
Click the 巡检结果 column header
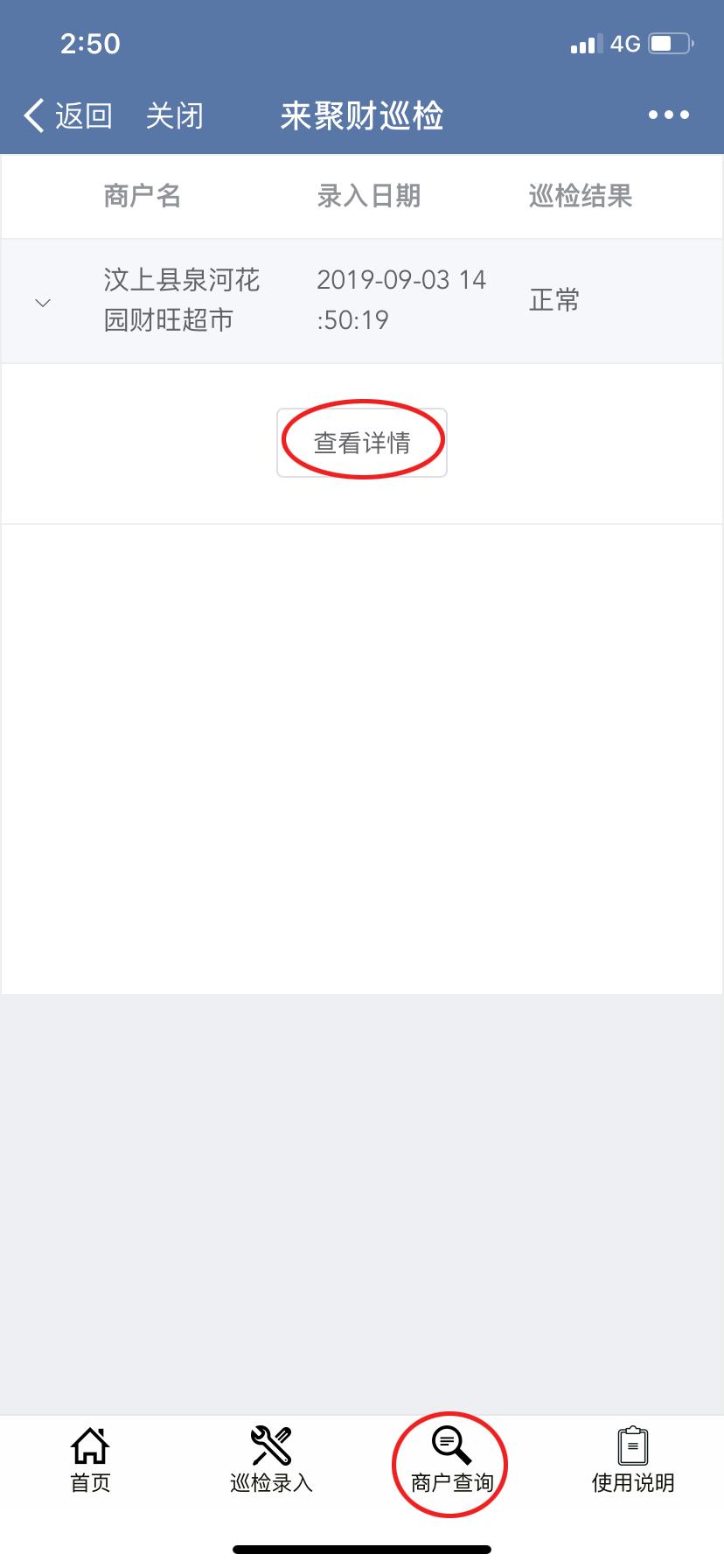click(x=581, y=196)
